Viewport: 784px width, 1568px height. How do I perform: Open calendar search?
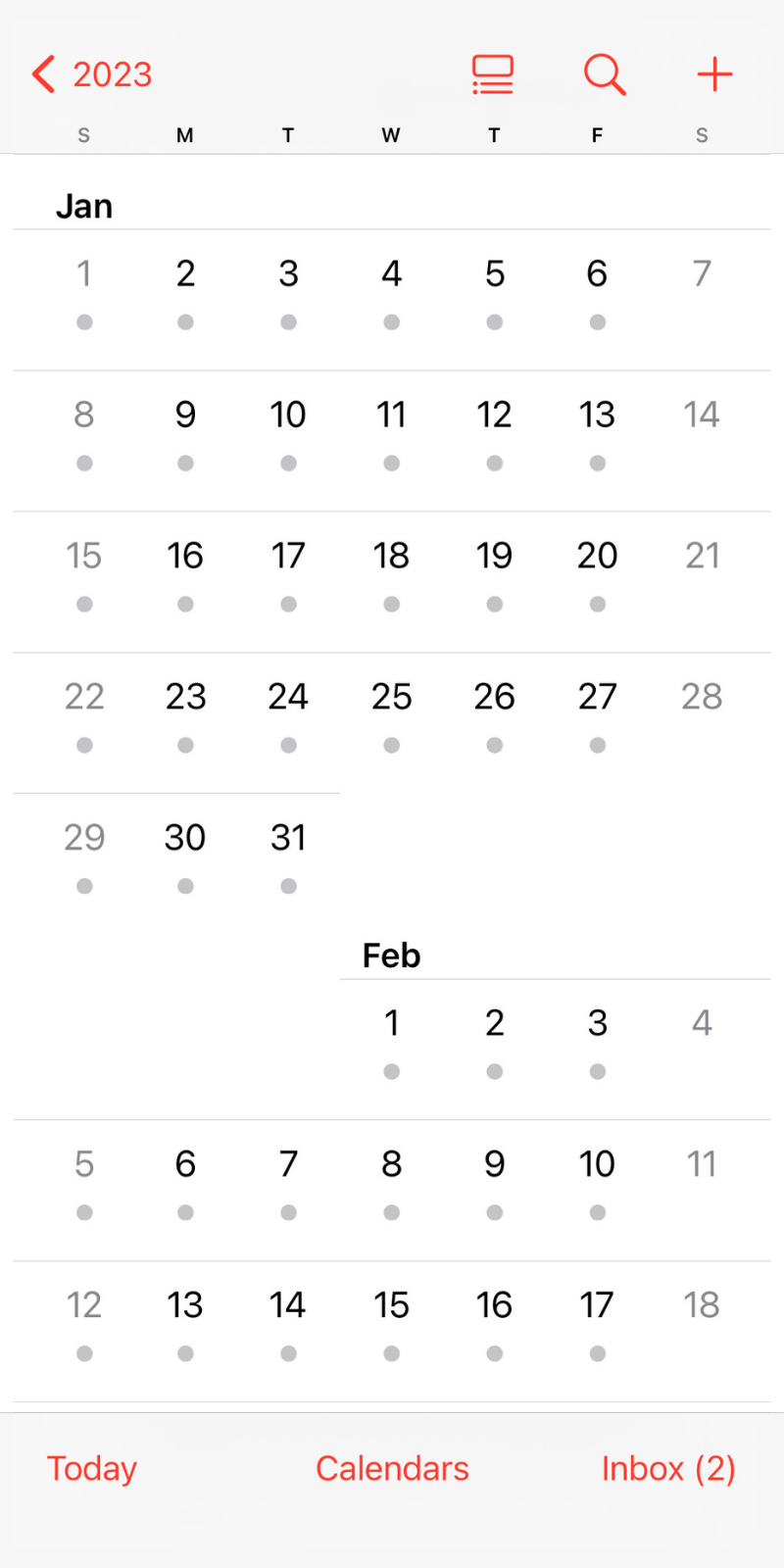[605, 74]
